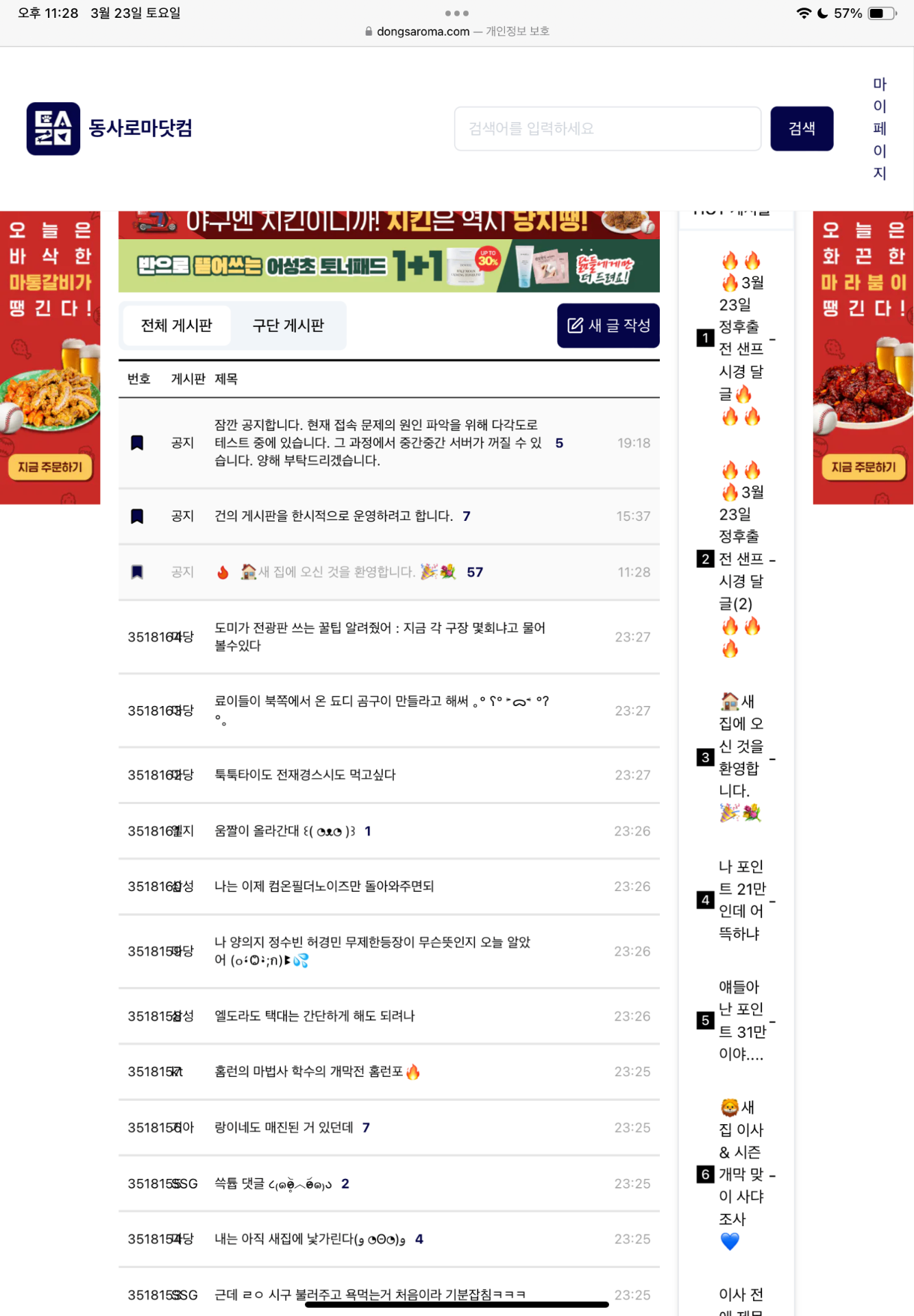The width and height of the screenshot is (914, 1316).
Task: Open post 툭툭타이도 전재경스시도 먹고싶다
Action: click(x=305, y=775)
